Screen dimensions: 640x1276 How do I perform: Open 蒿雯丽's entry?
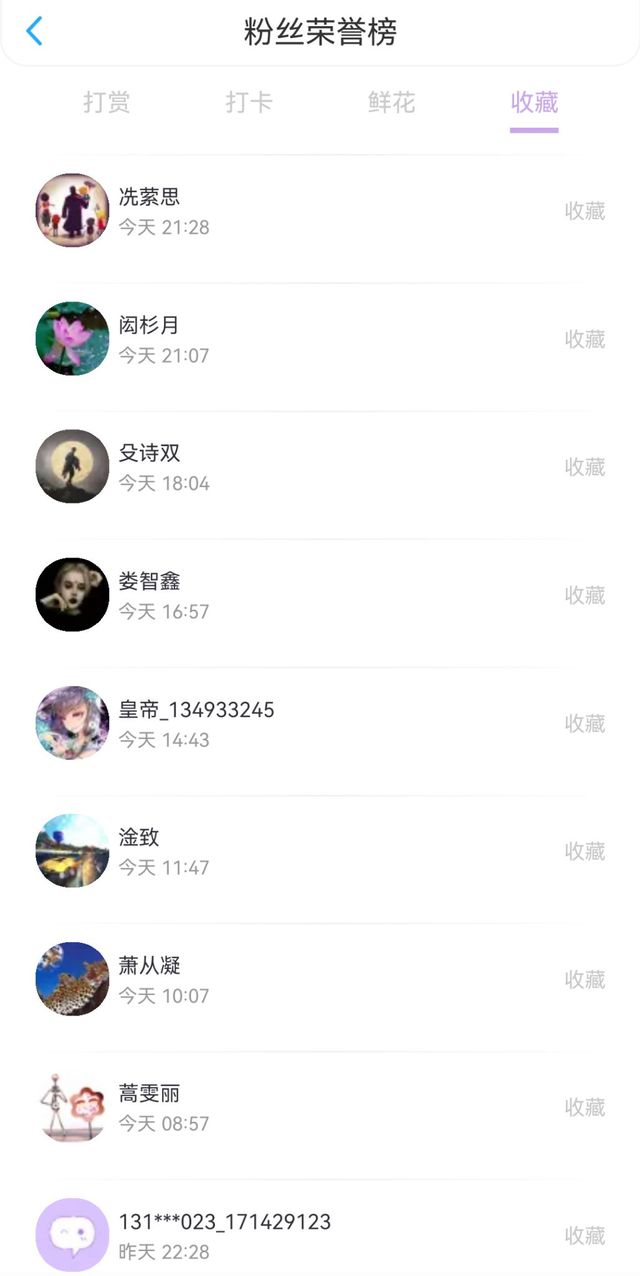pyautogui.click(x=320, y=1107)
